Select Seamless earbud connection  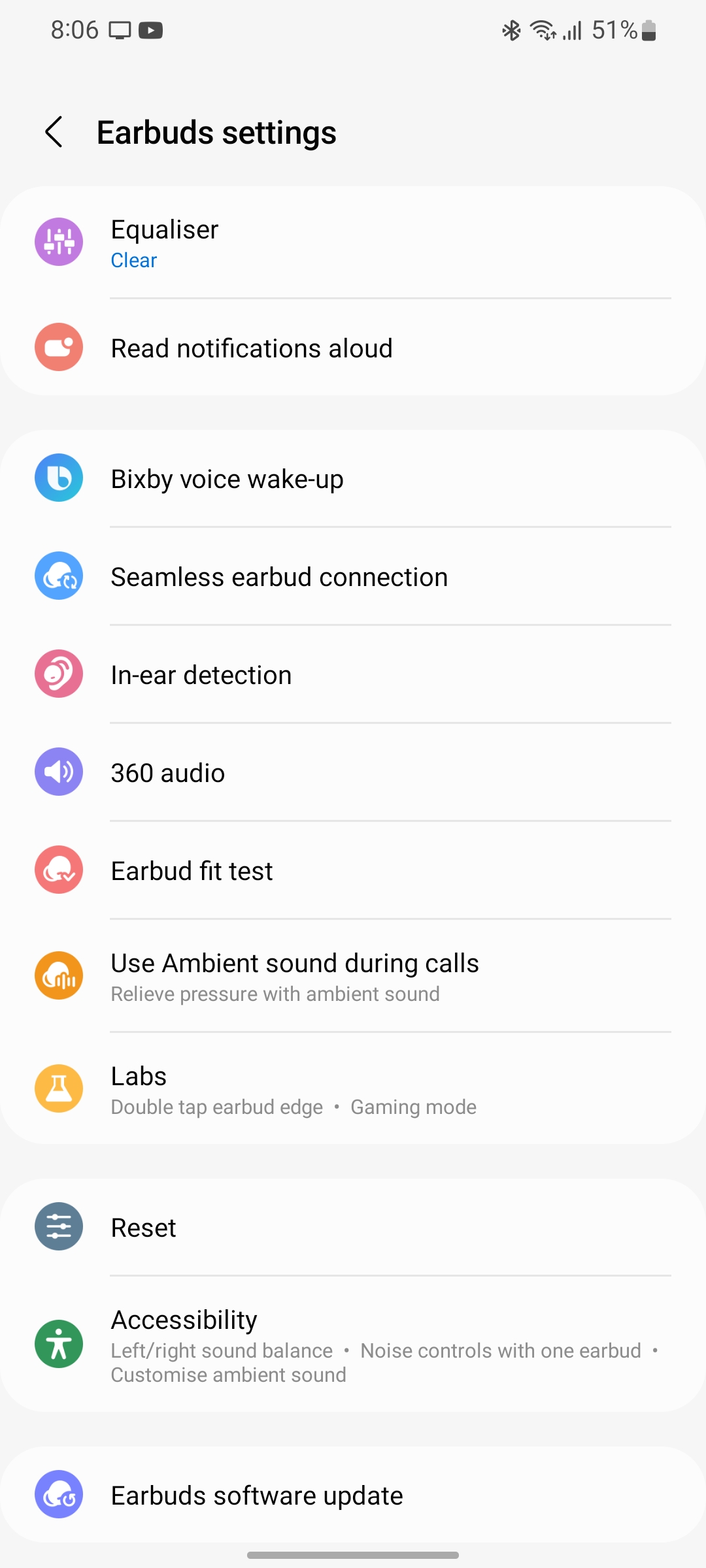pyautogui.click(x=353, y=577)
